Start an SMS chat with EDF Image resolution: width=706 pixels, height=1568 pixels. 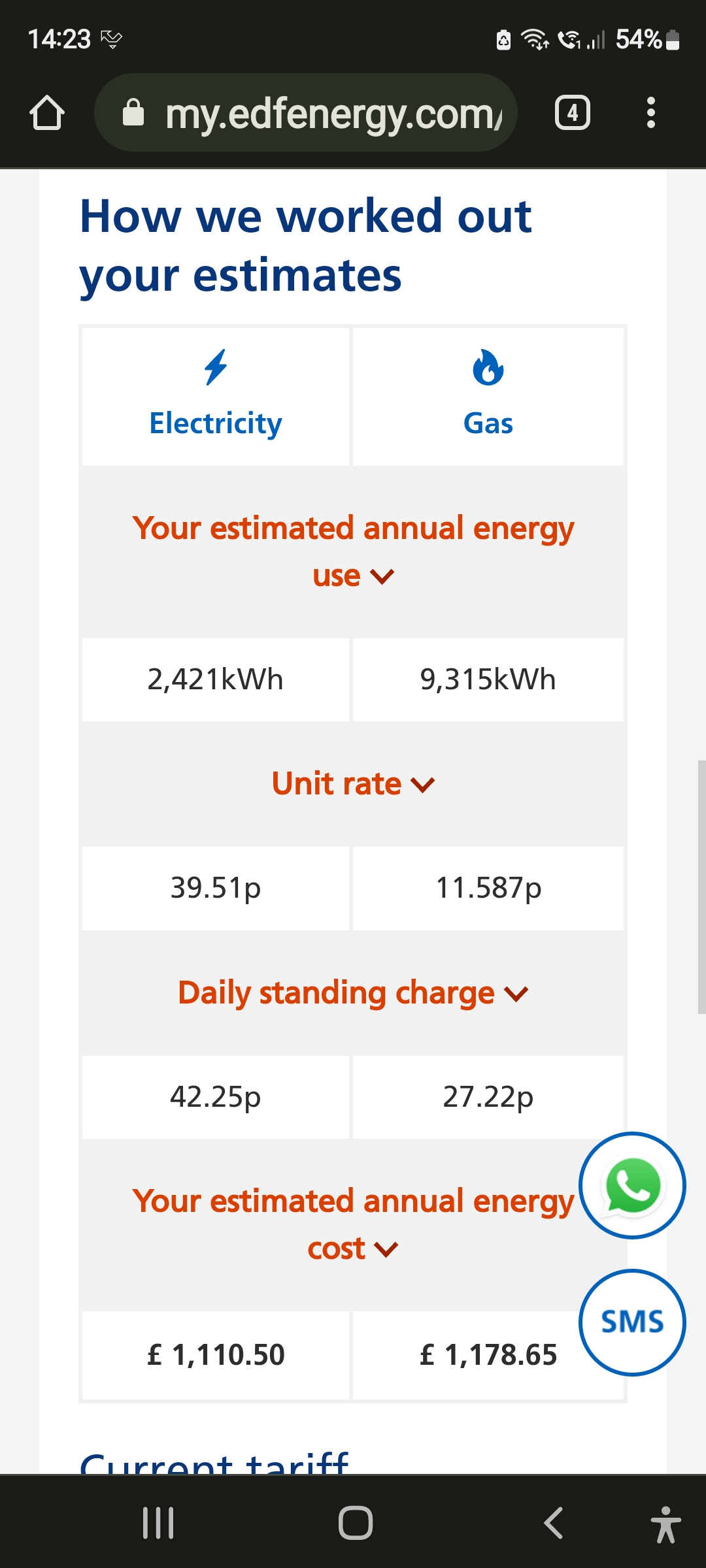click(x=632, y=1322)
